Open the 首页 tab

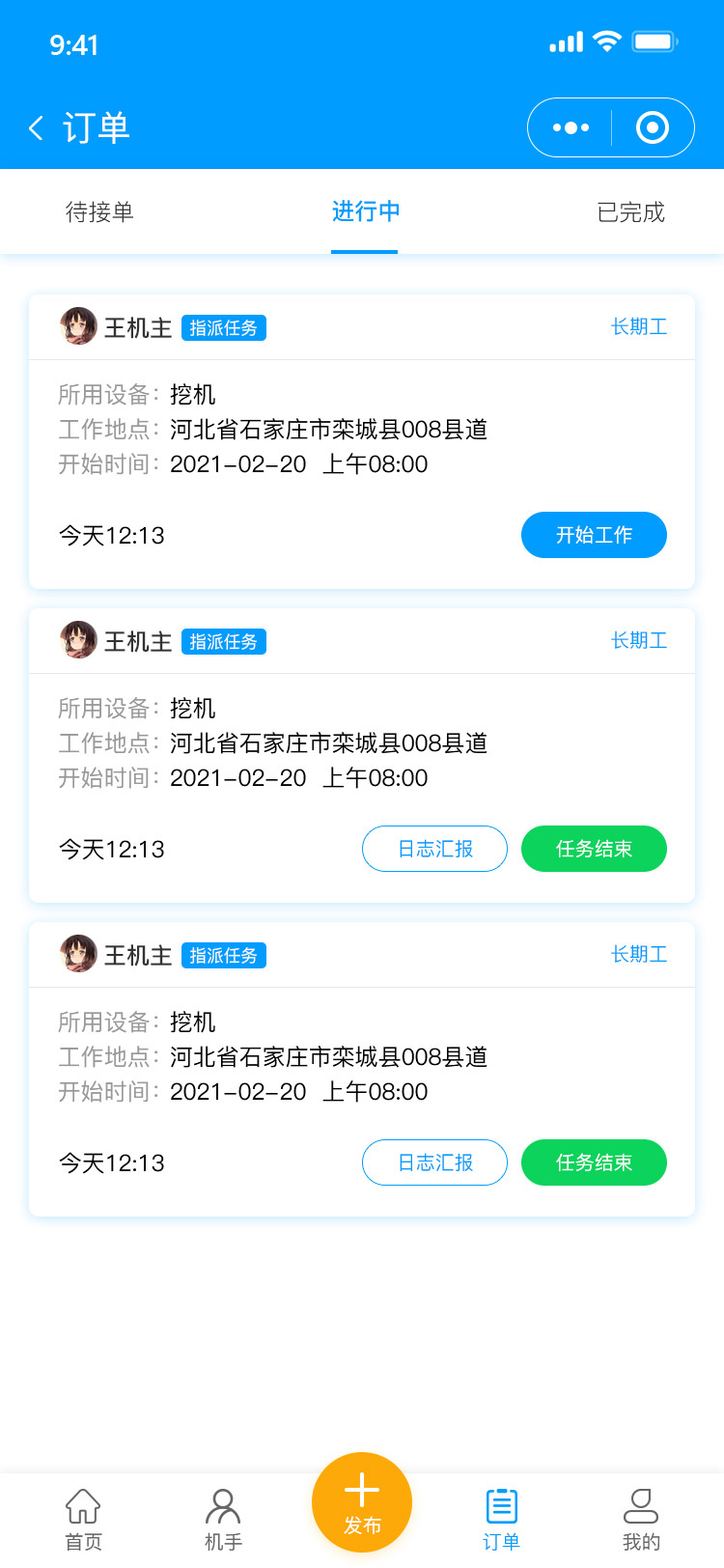pyautogui.click(x=83, y=1519)
